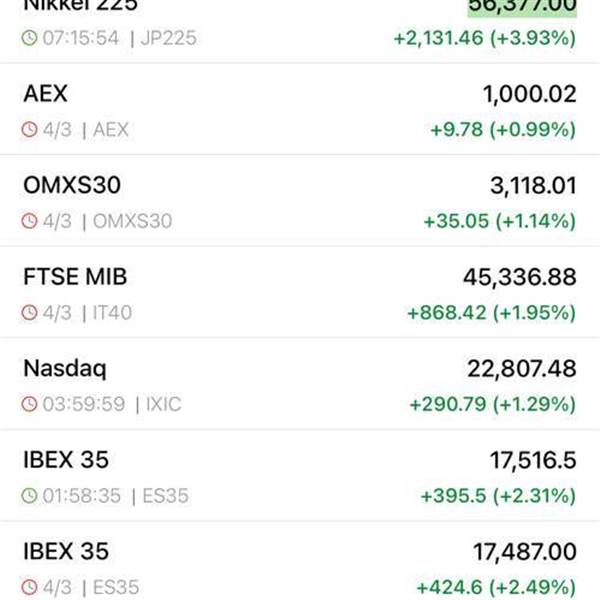Open the AEX index details
This screenshot has width=600, height=600.
click(x=300, y=109)
